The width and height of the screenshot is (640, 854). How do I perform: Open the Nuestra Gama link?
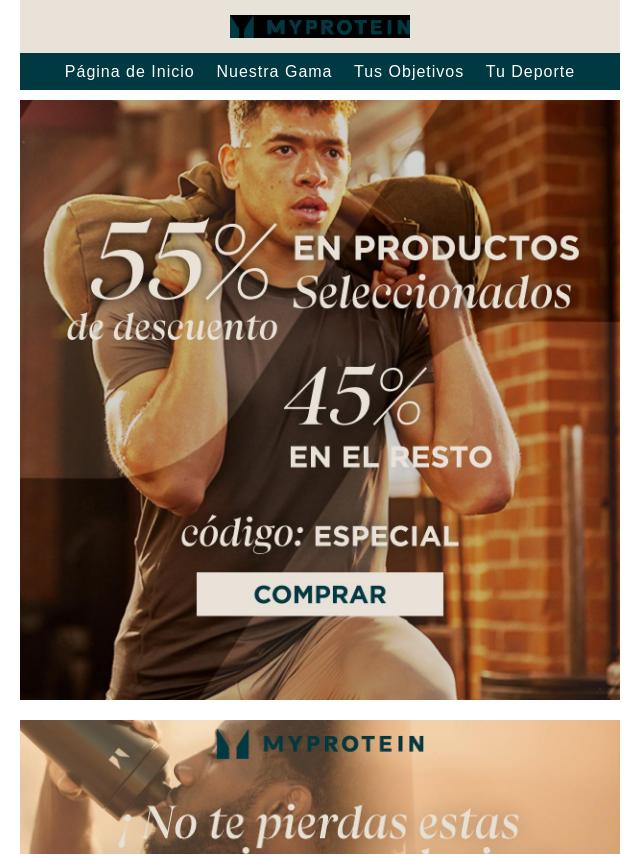(274, 72)
